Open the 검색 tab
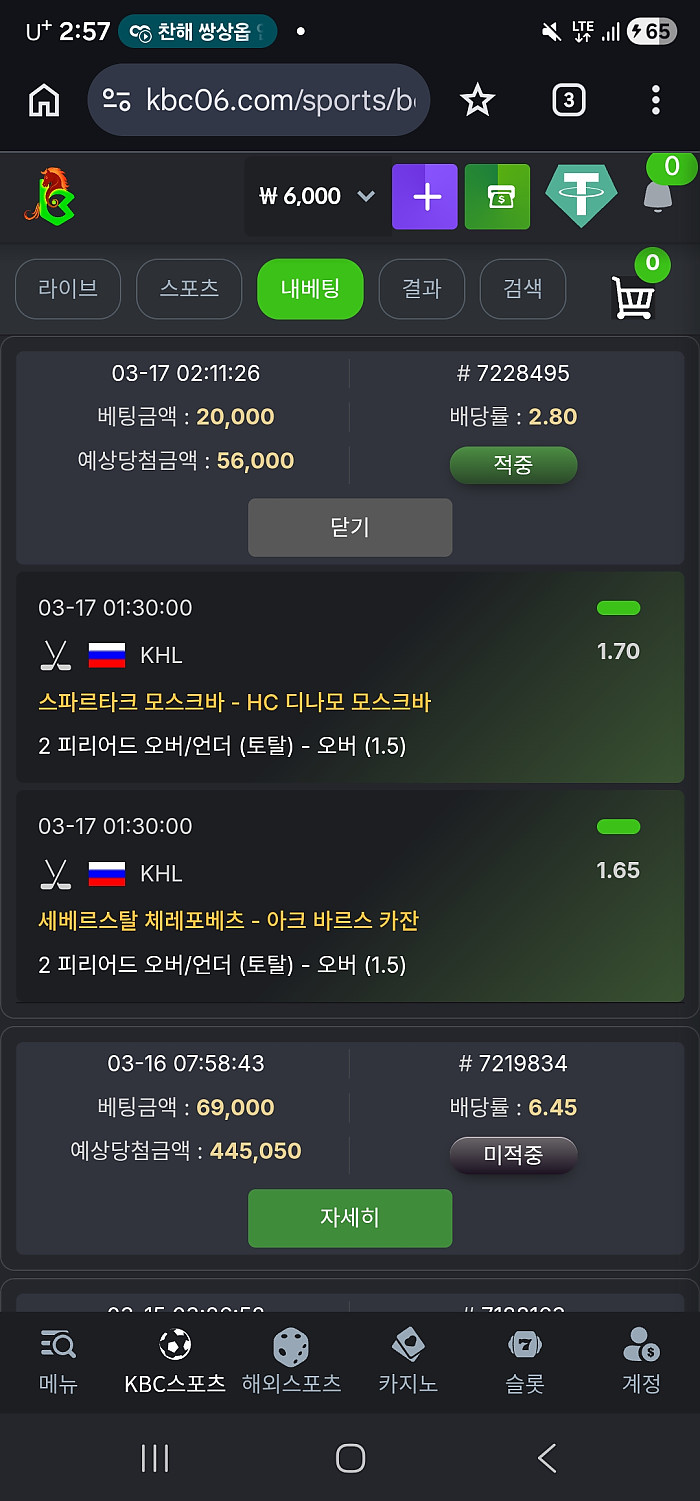This screenshot has width=700, height=1501. 522,289
